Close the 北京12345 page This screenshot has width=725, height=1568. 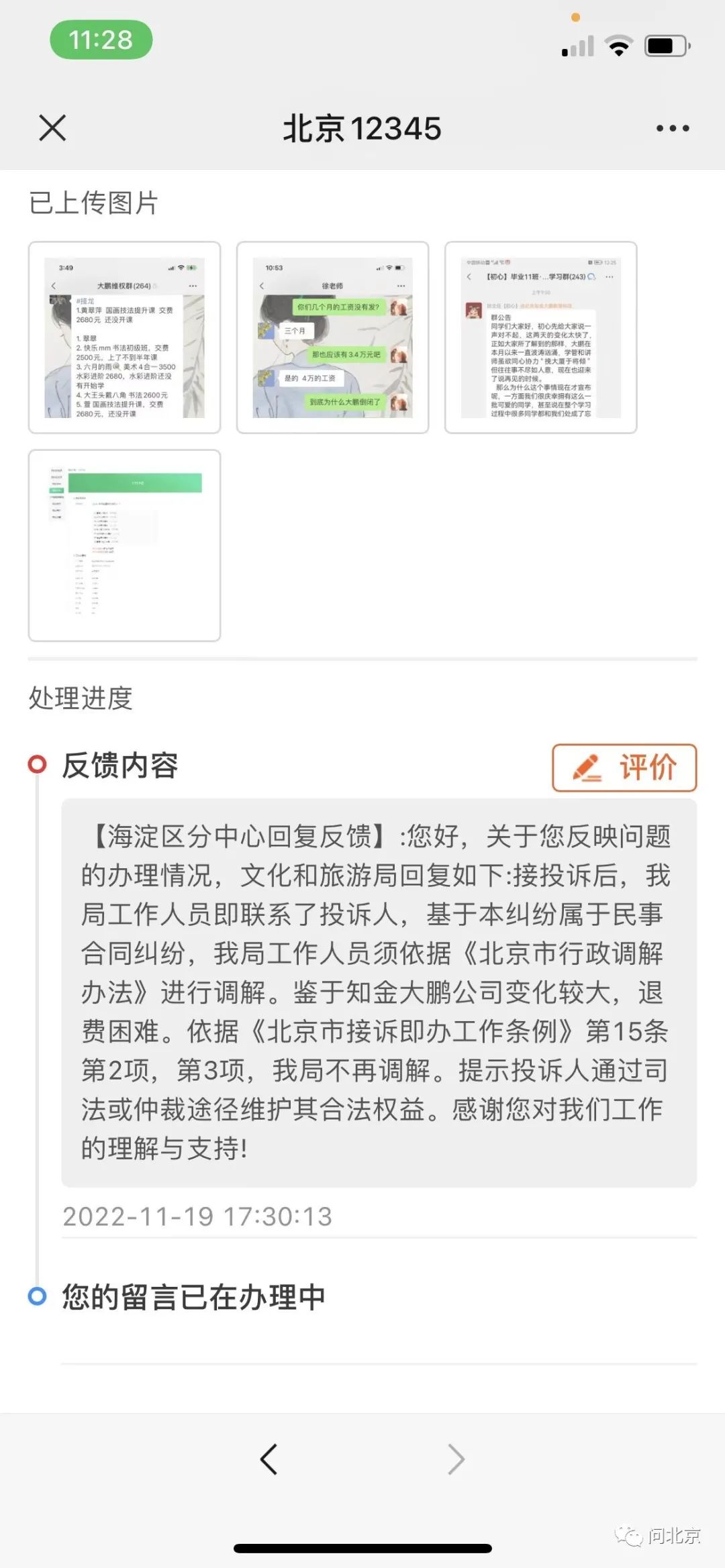pos(52,127)
